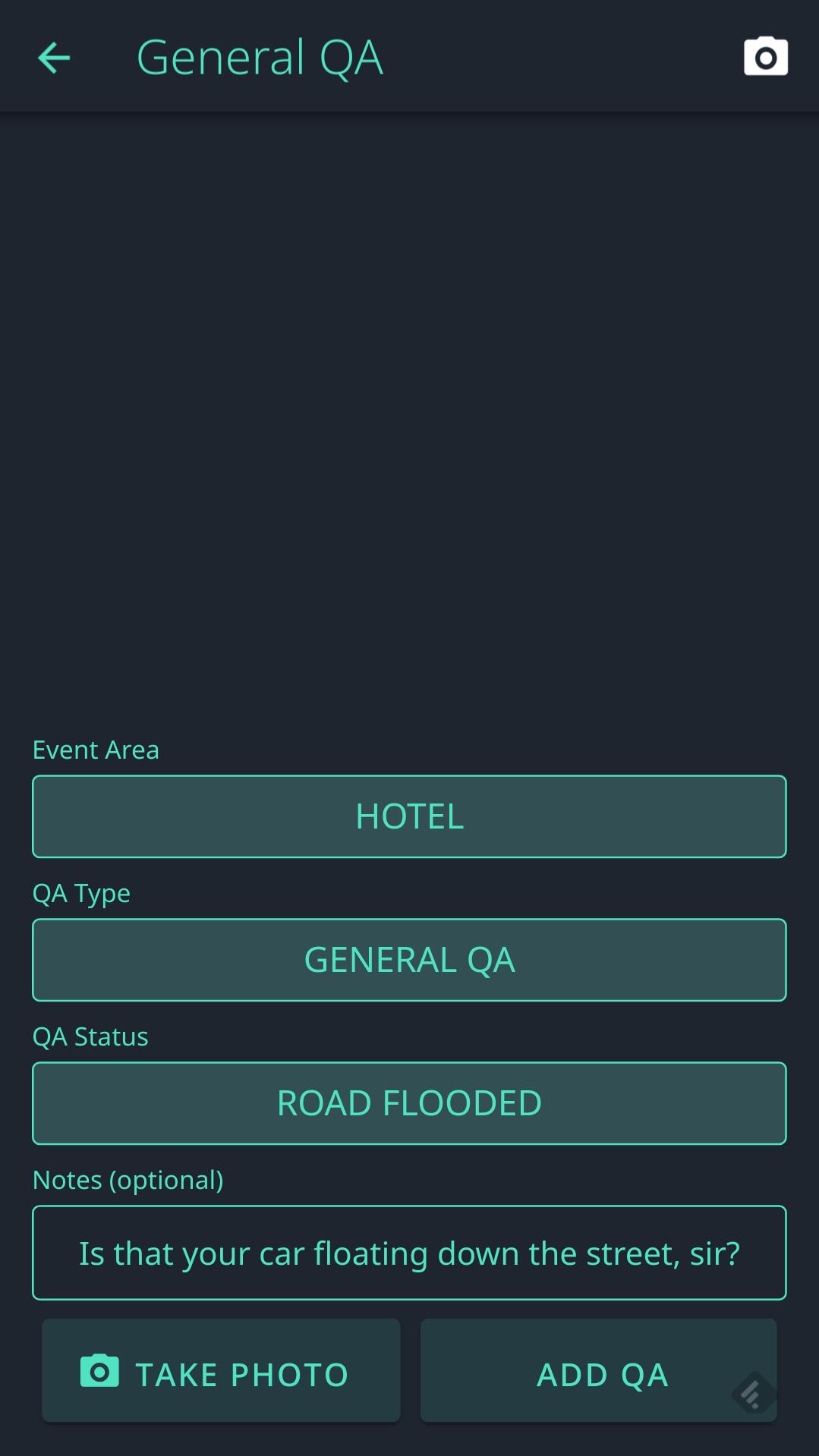The image size is (819, 1456).
Task: Click the camera icon inside TAKE PHOTO
Action: point(99,1370)
